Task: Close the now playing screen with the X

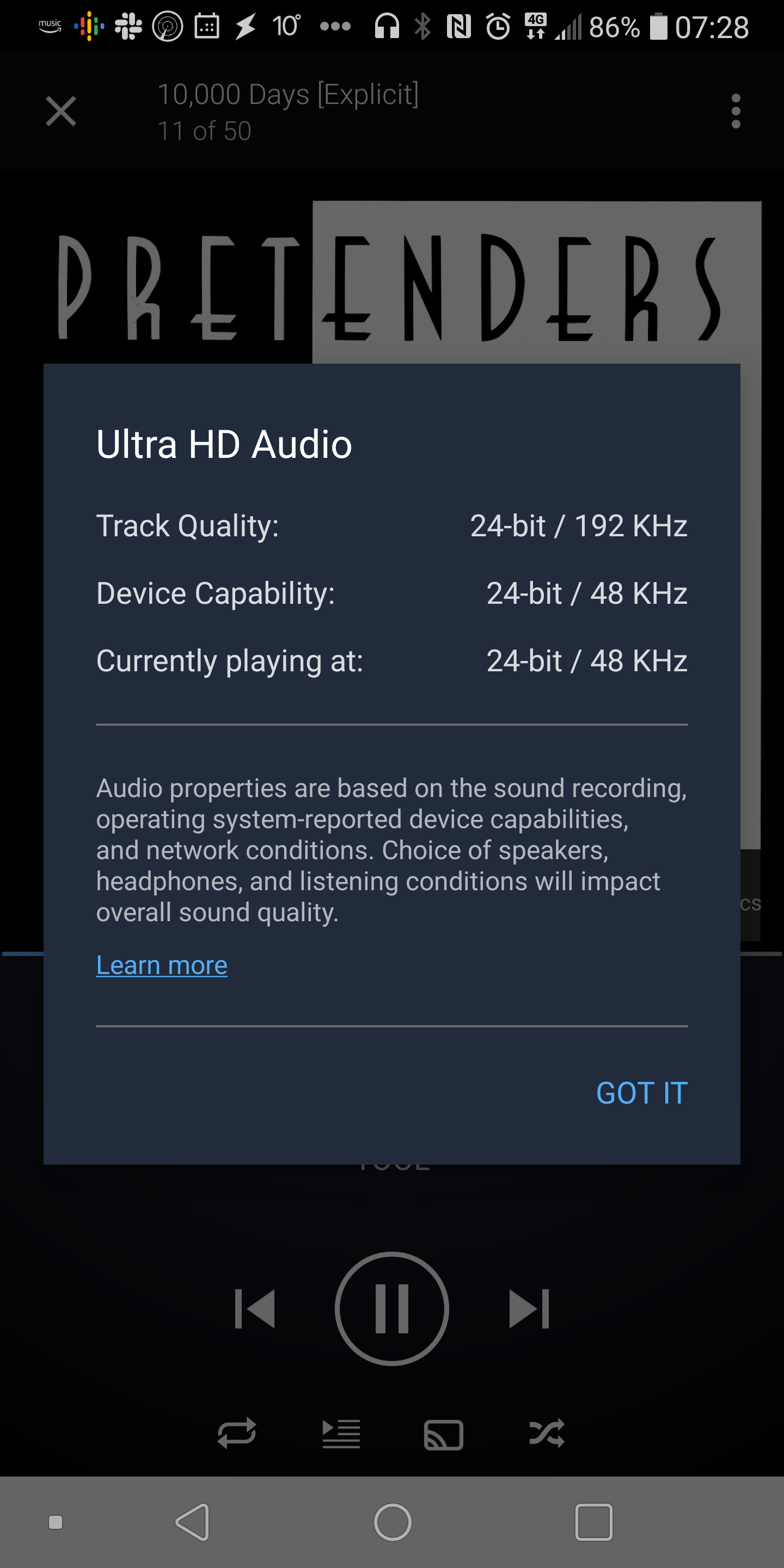Action: tap(60, 112)
